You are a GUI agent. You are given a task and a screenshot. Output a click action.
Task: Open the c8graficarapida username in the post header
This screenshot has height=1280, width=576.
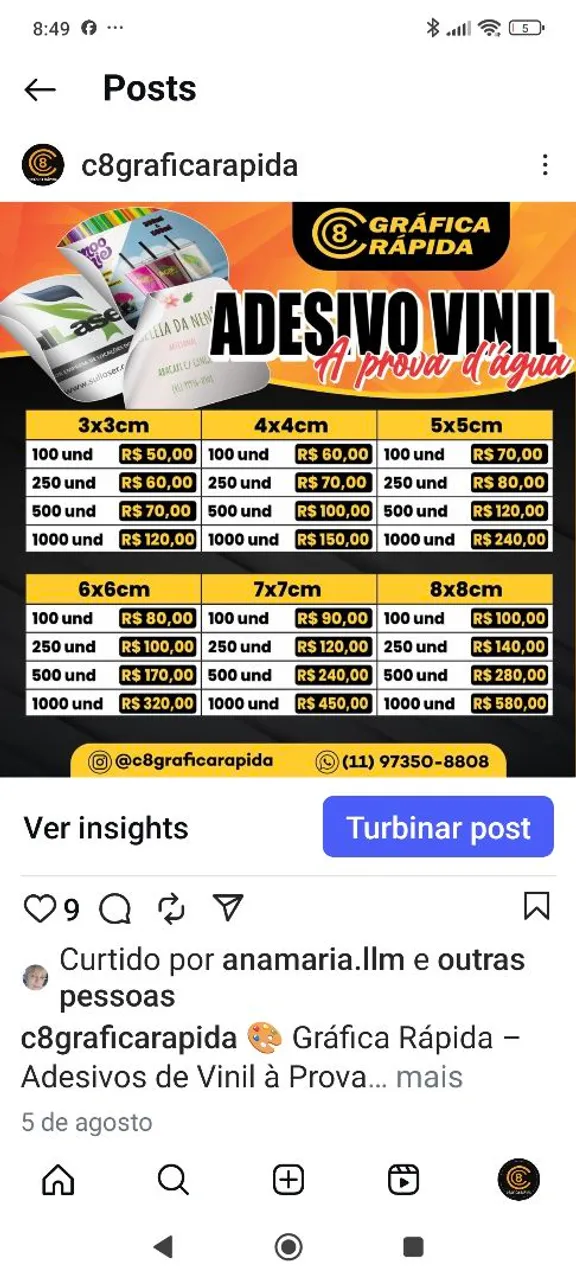(189, 165)
